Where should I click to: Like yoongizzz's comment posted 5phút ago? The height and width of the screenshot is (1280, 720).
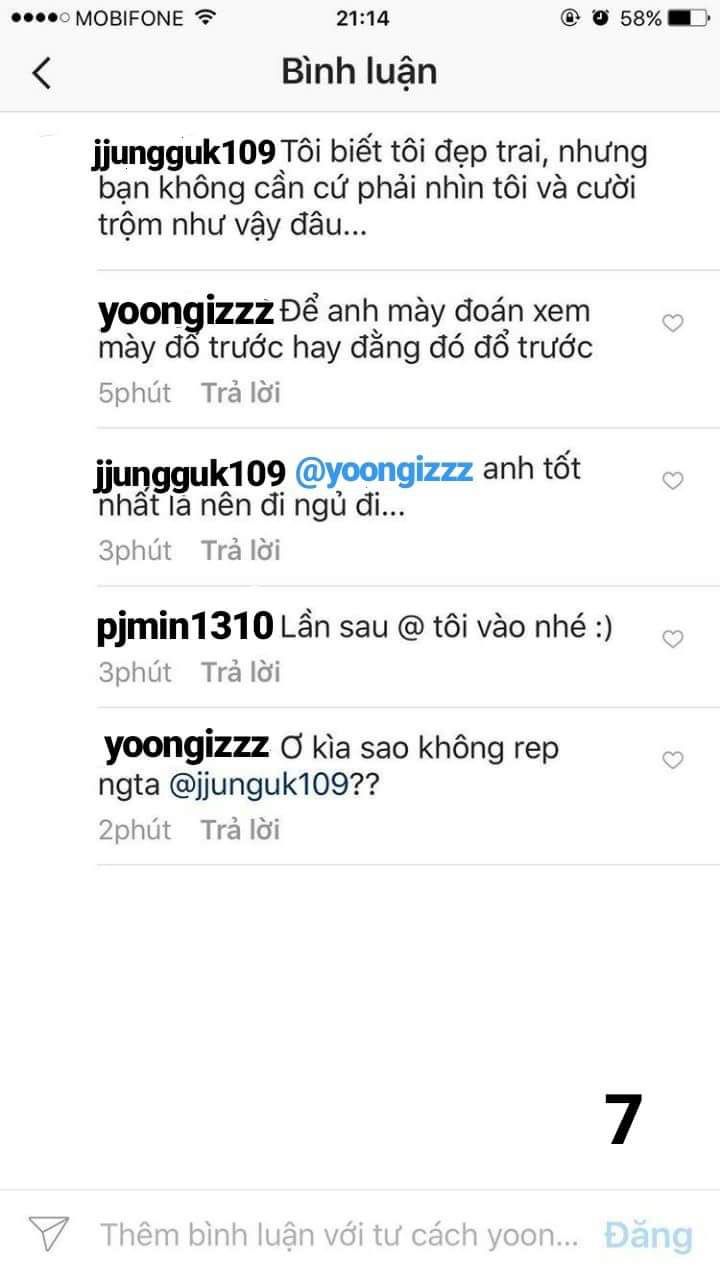pyautogui.click(x=673, y=323)
